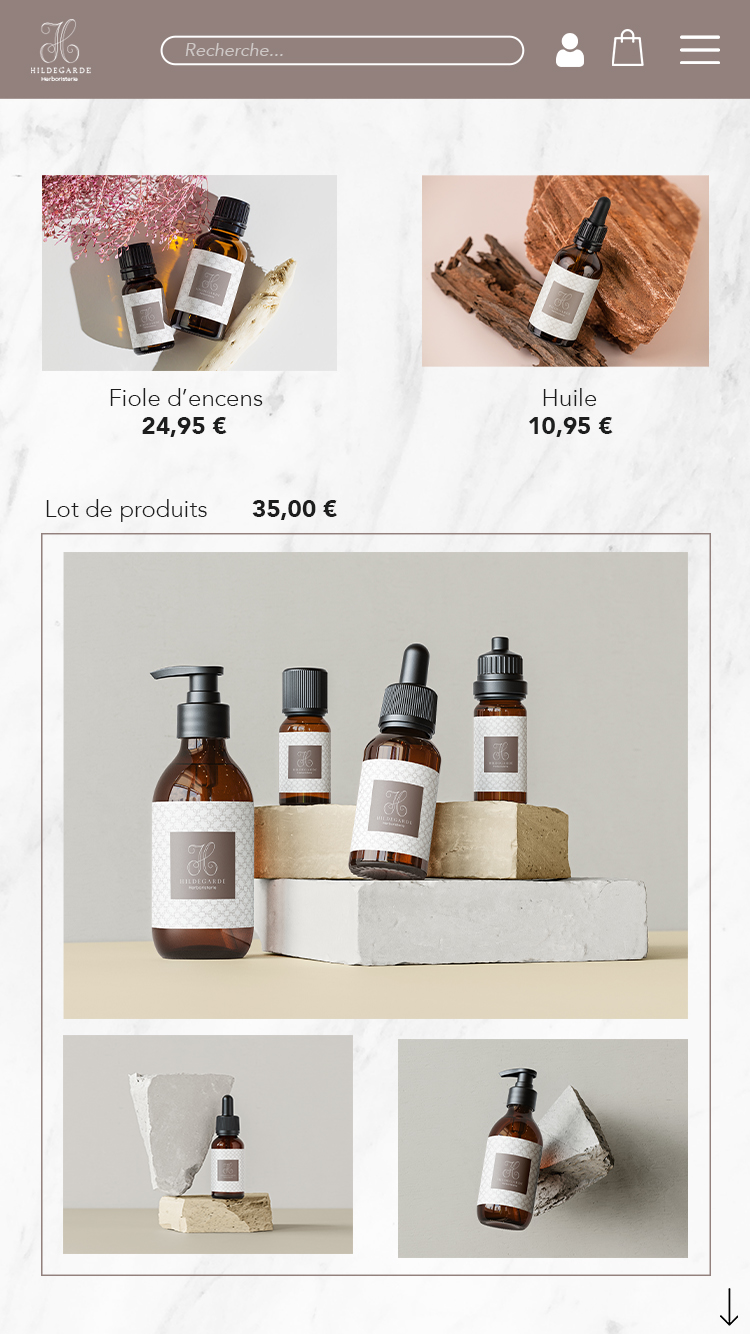The width and height of the screenshot is (750, 1334).
Task: Go to home via Hildegarde logo
Action: point(60,50)
